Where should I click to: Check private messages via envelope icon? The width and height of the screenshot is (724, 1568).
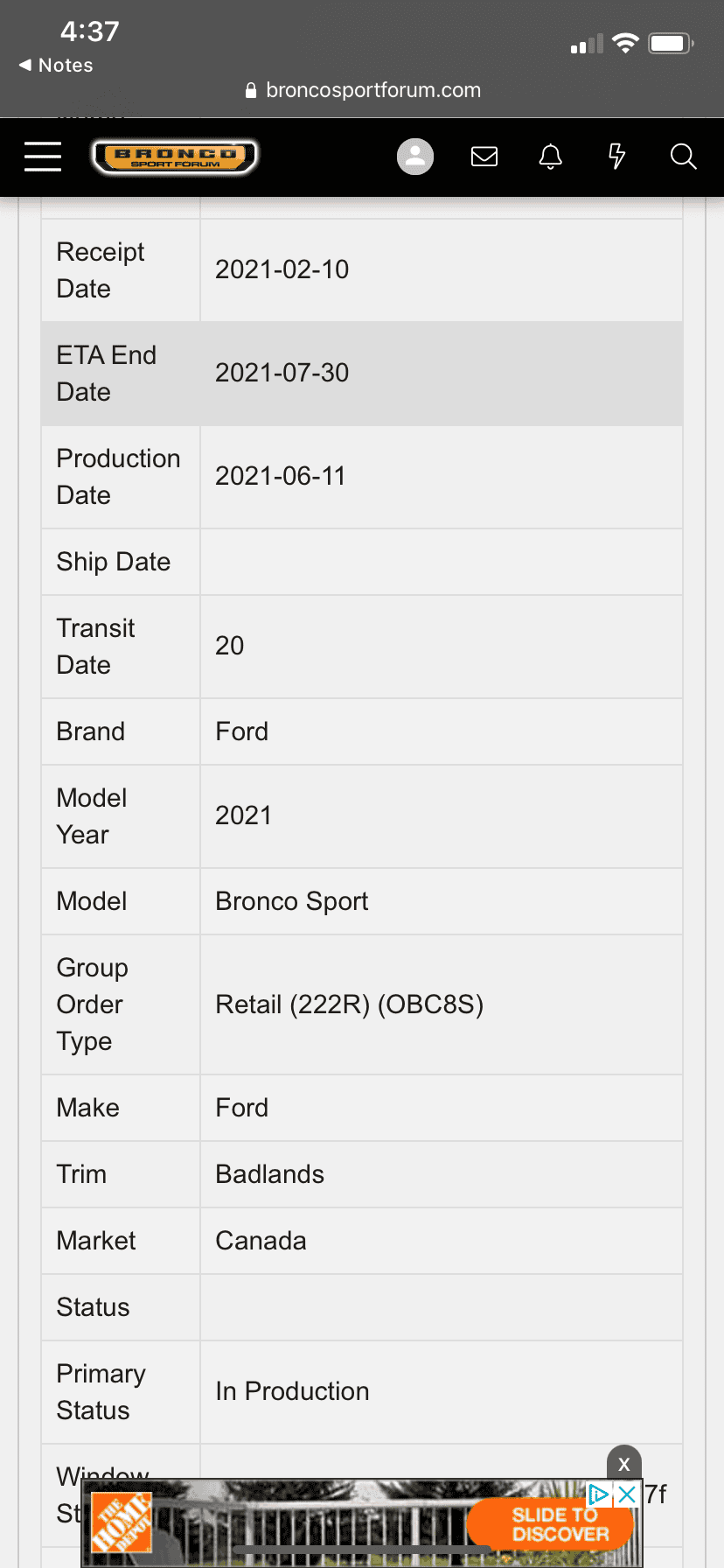(x=484, y=157)
